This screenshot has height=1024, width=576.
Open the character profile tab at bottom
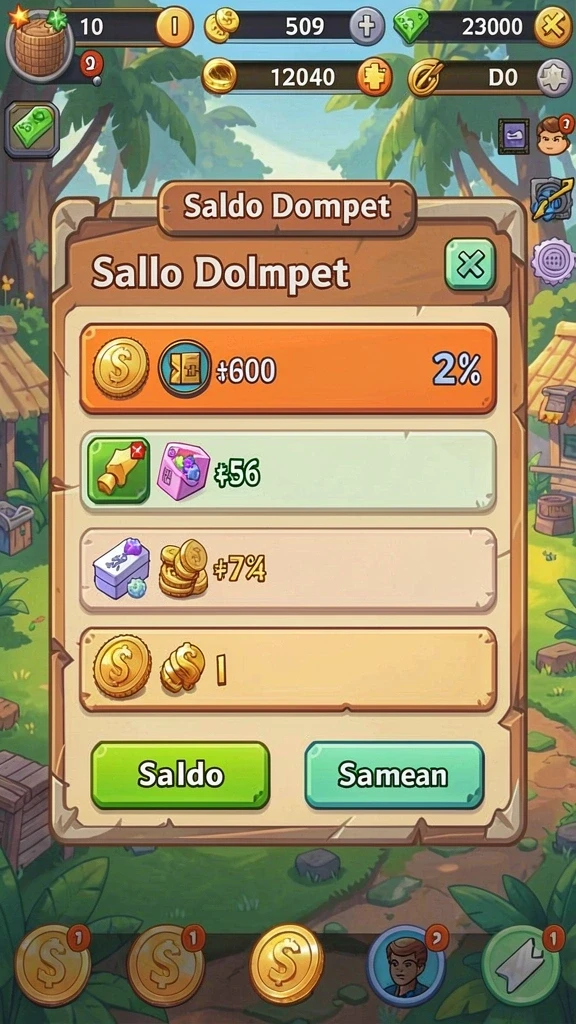pos(406,965)
